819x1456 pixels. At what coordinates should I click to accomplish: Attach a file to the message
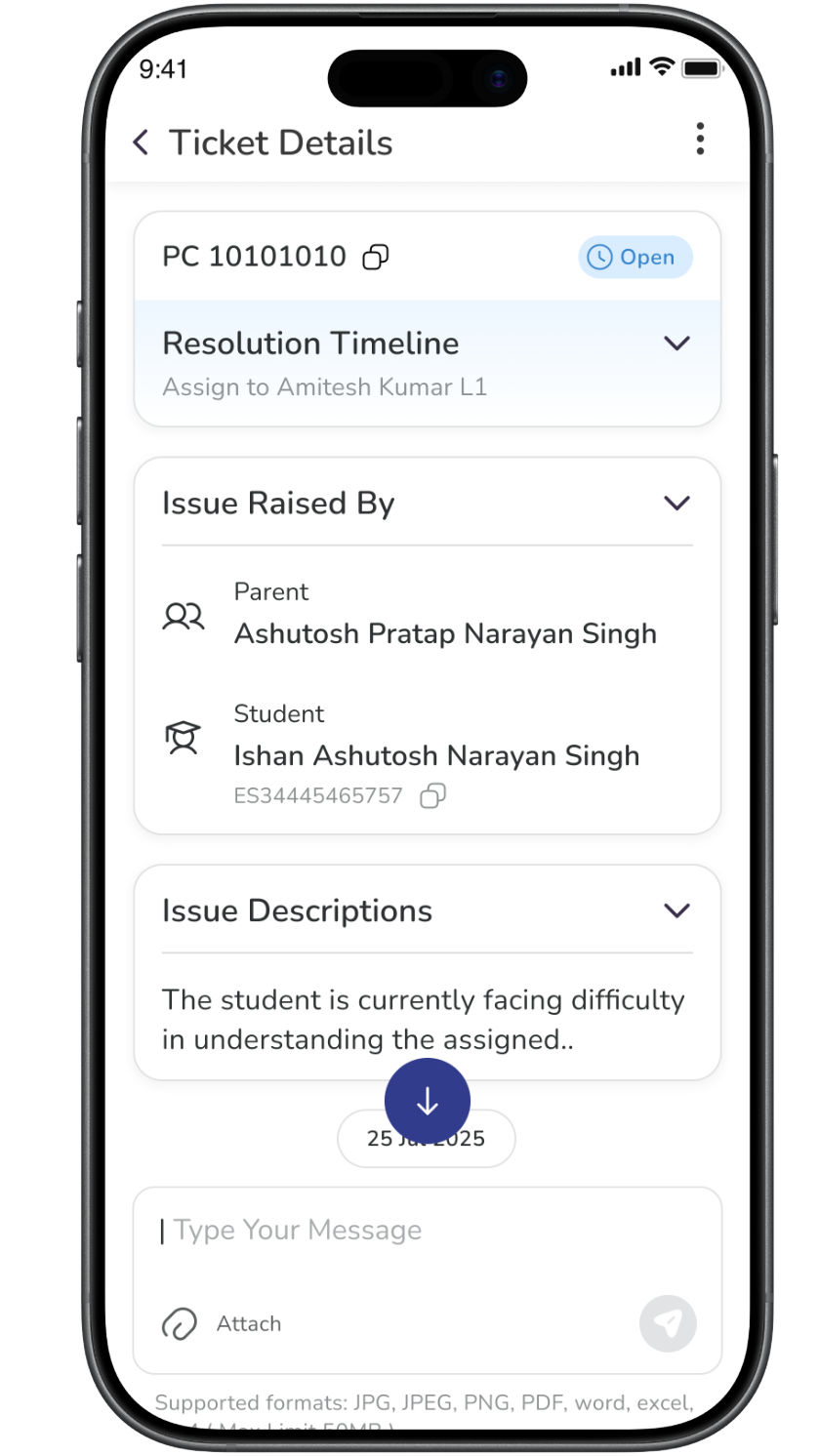222,1323
